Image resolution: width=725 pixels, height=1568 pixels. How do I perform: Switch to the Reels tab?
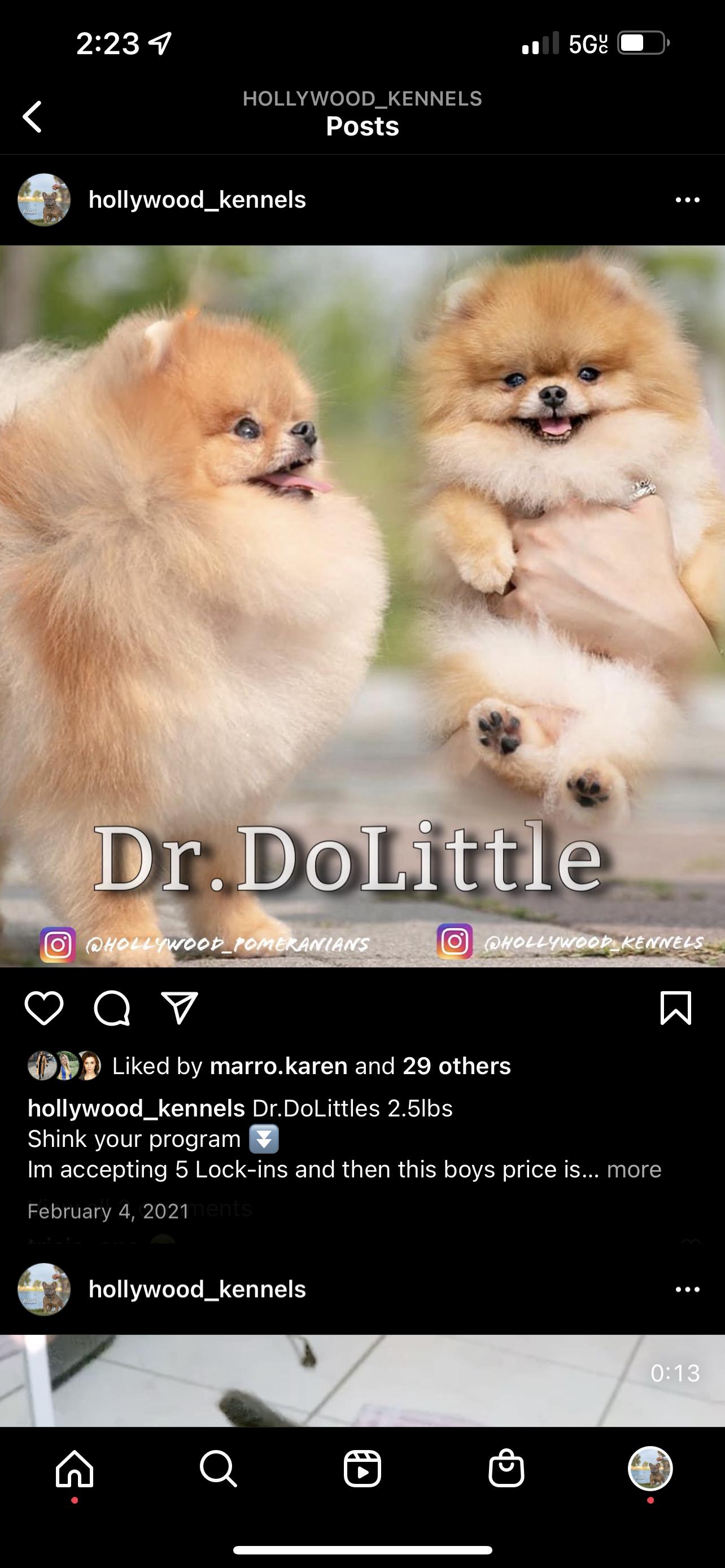pyautogui.click(x=362, y=1469)
